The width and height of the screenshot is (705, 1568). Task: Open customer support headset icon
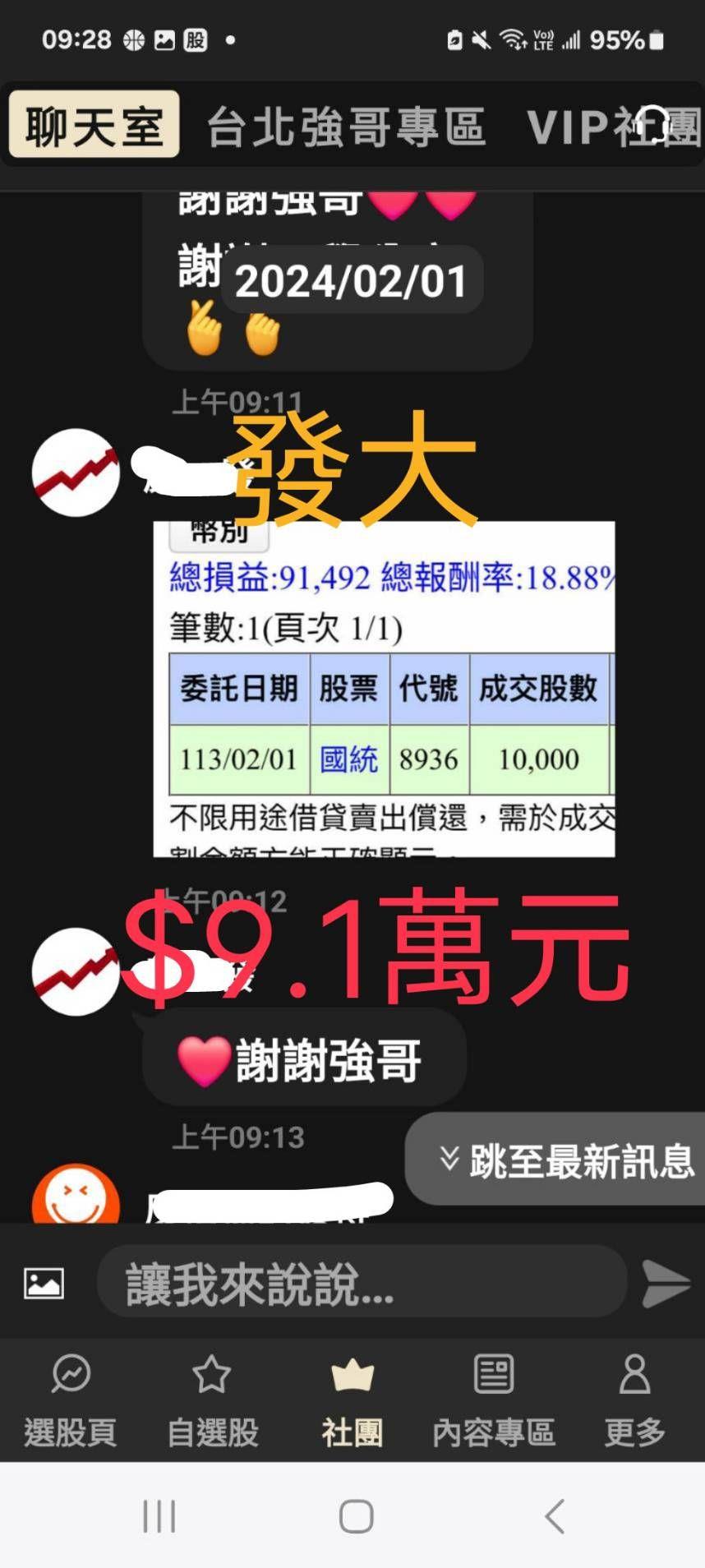tap(655, 124)
